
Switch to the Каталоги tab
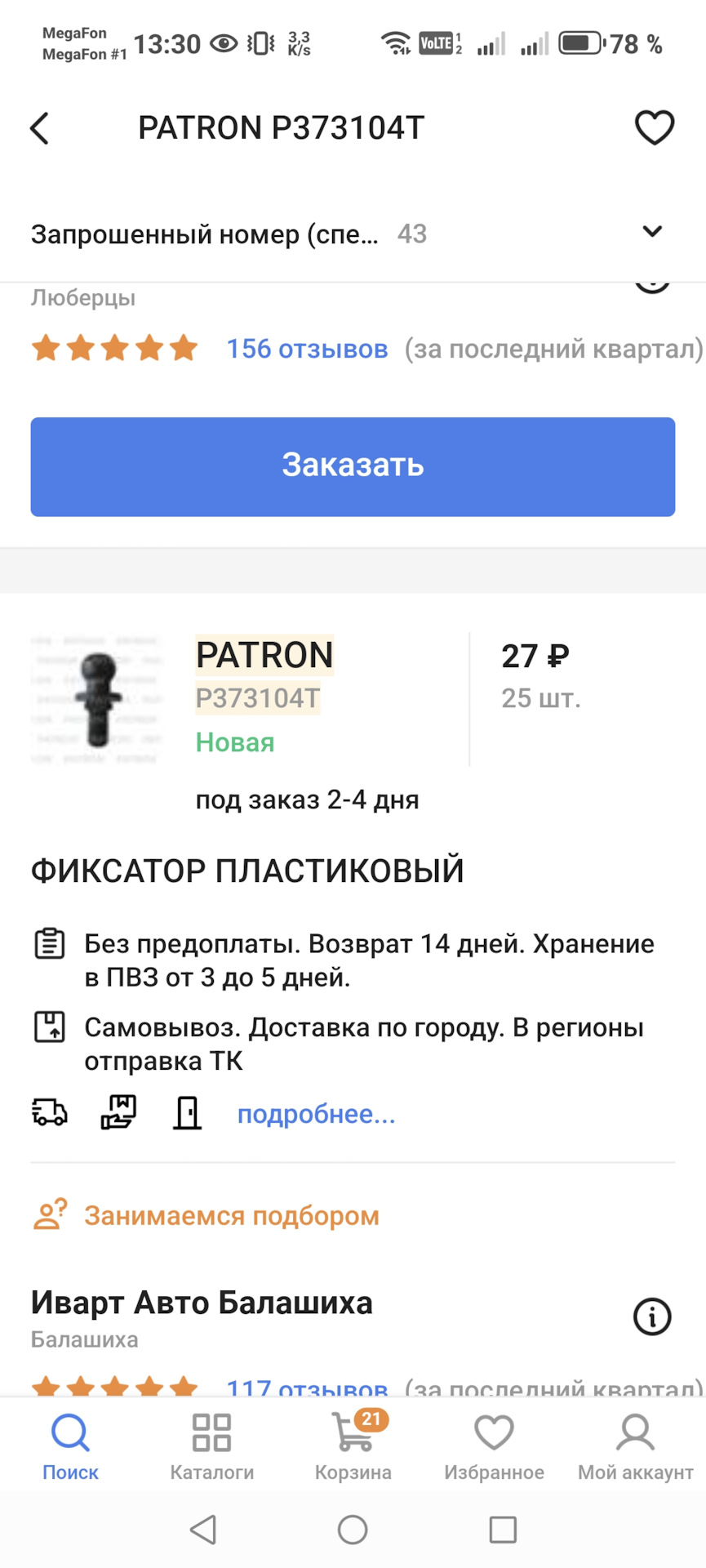pyautogui.click(x=211, y=1447)
